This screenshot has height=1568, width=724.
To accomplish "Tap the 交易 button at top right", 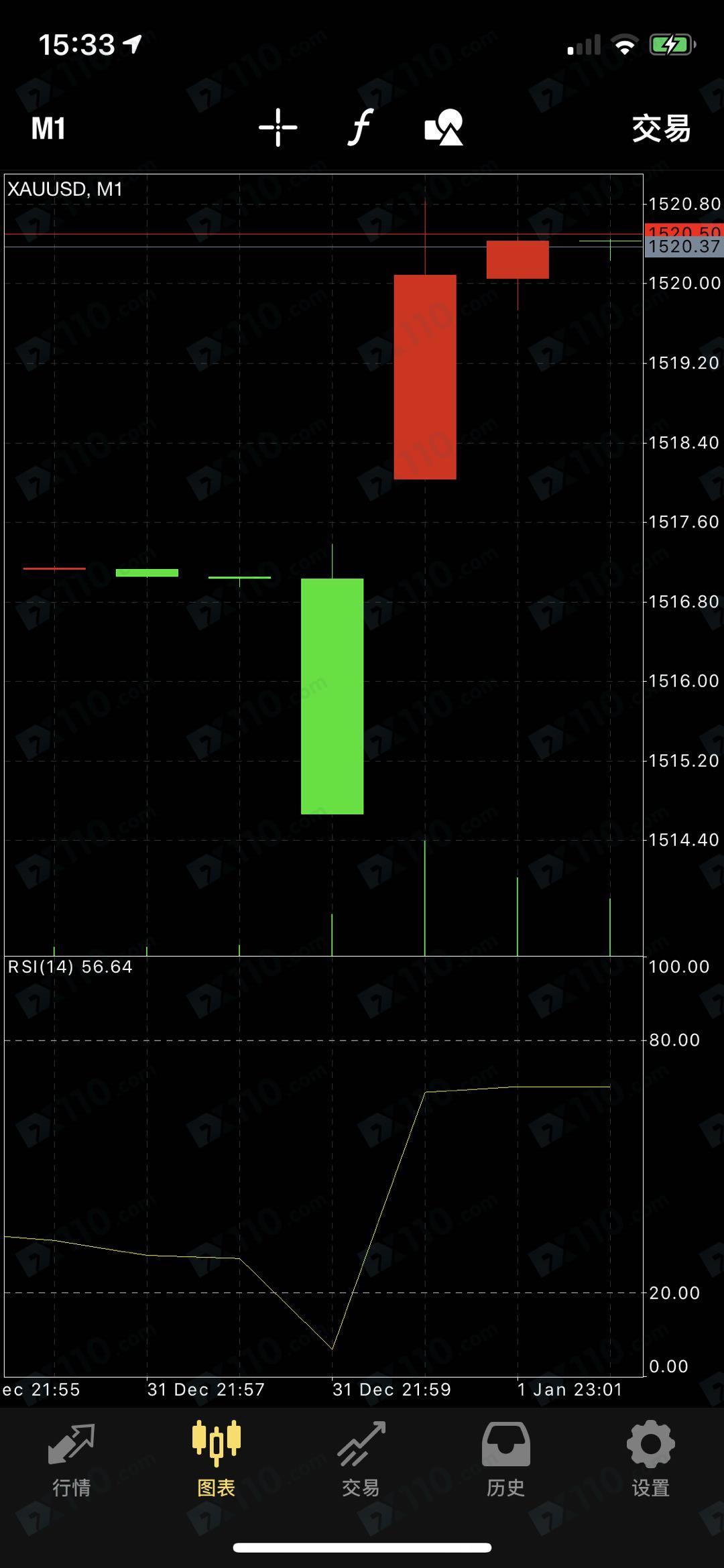I will click(661, 128).
